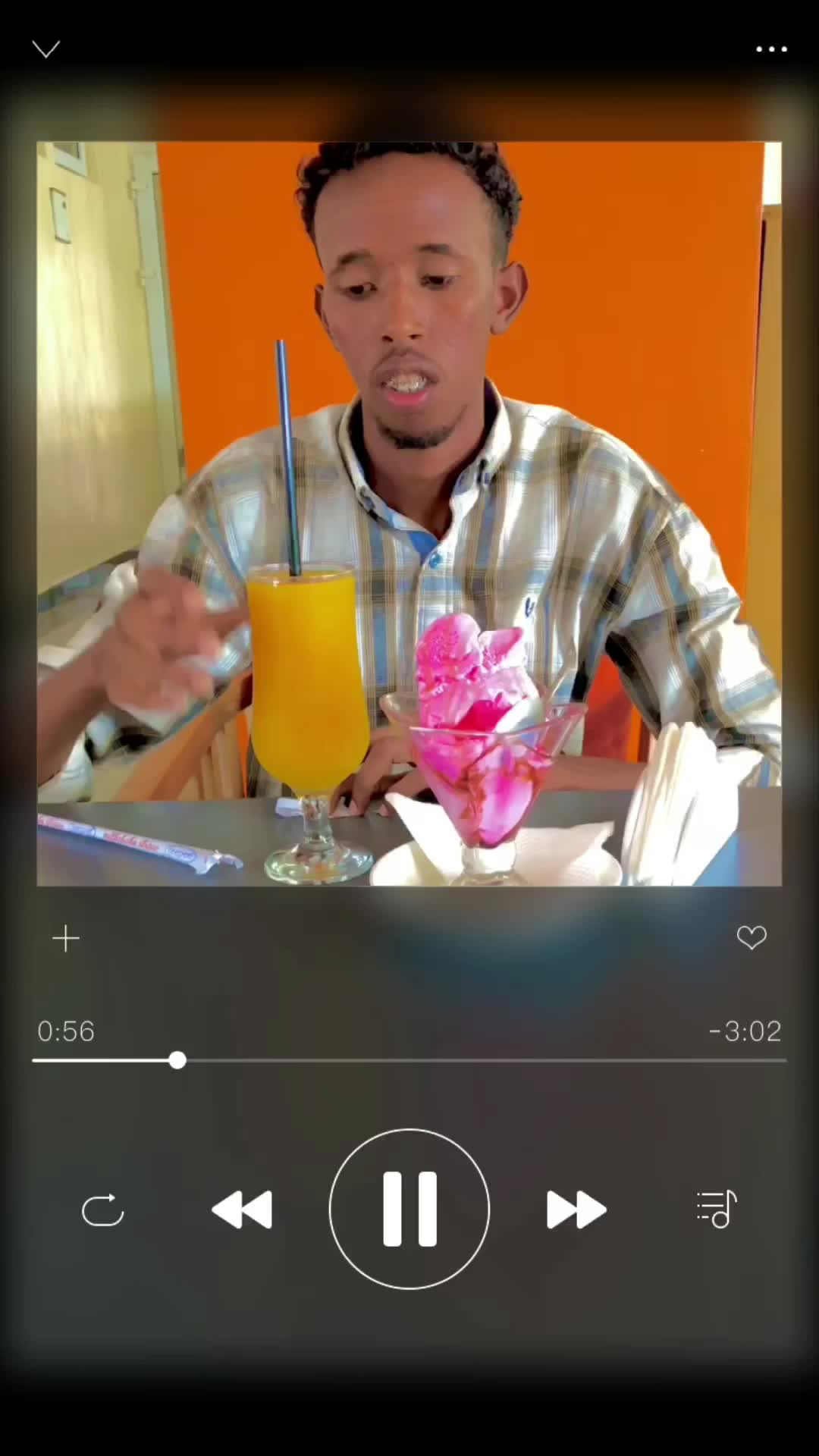Toggle the repeat mode

(x=103, y=1210)
